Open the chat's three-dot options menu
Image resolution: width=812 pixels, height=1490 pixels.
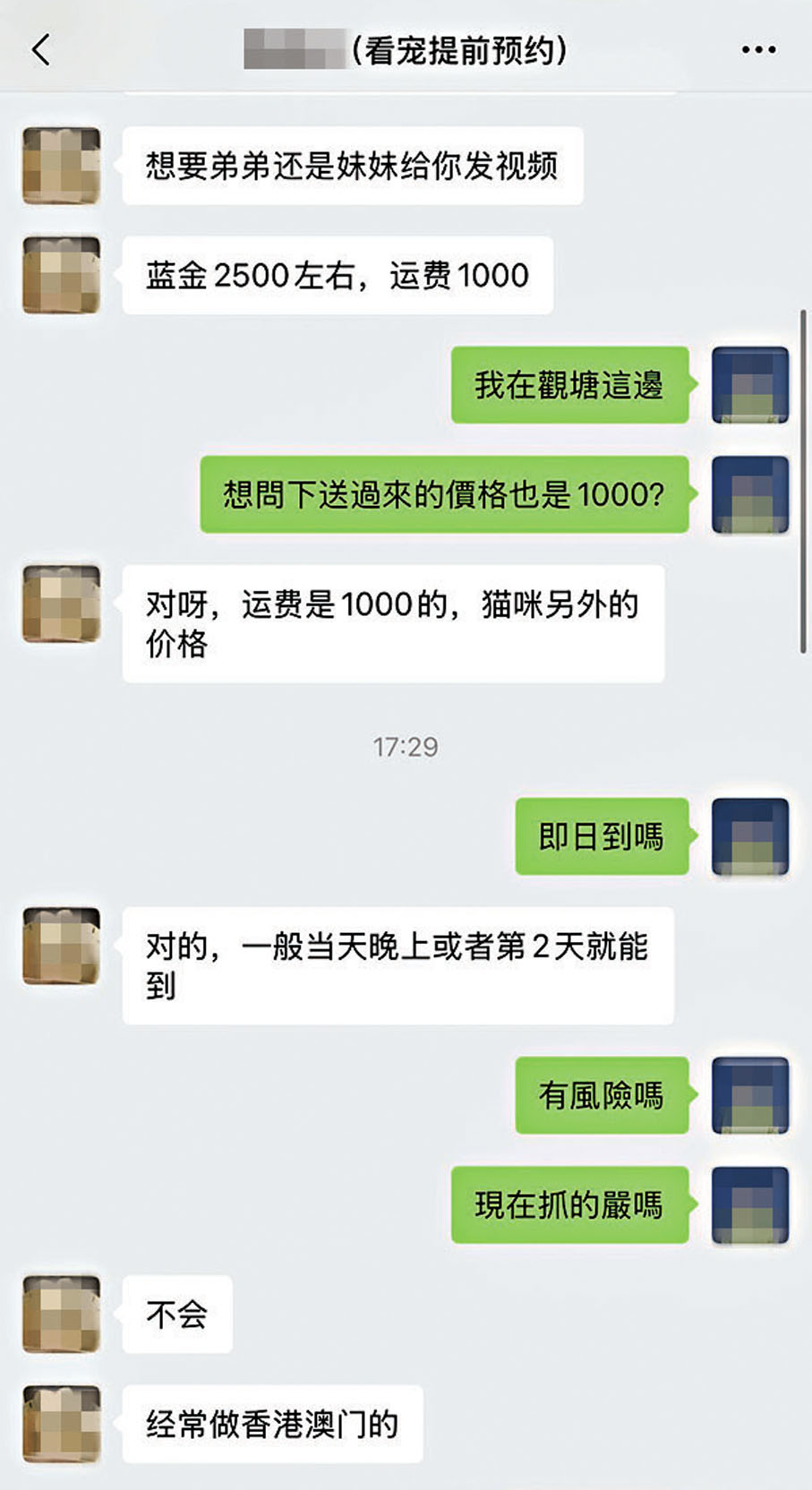(x=758, y=50)
